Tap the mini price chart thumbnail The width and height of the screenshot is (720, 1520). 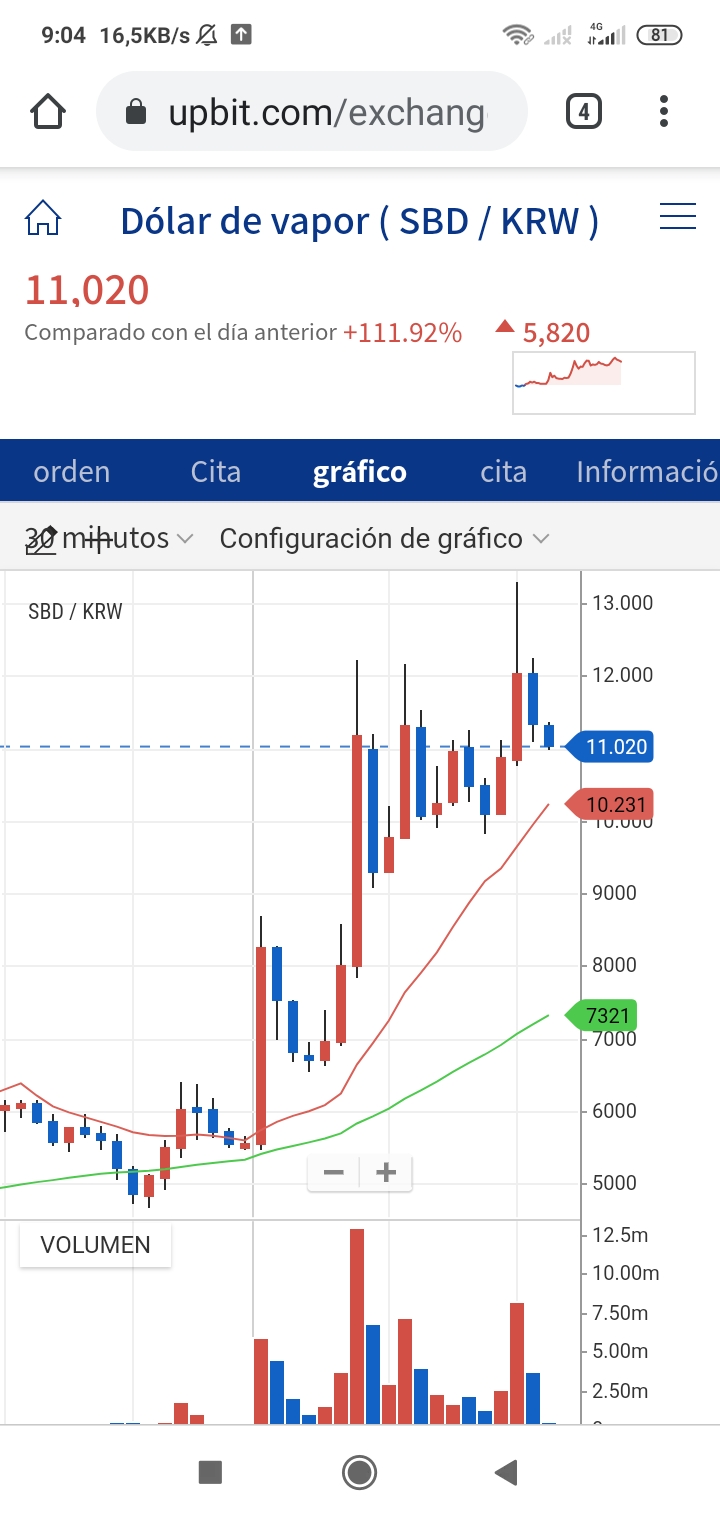point(603,382)
